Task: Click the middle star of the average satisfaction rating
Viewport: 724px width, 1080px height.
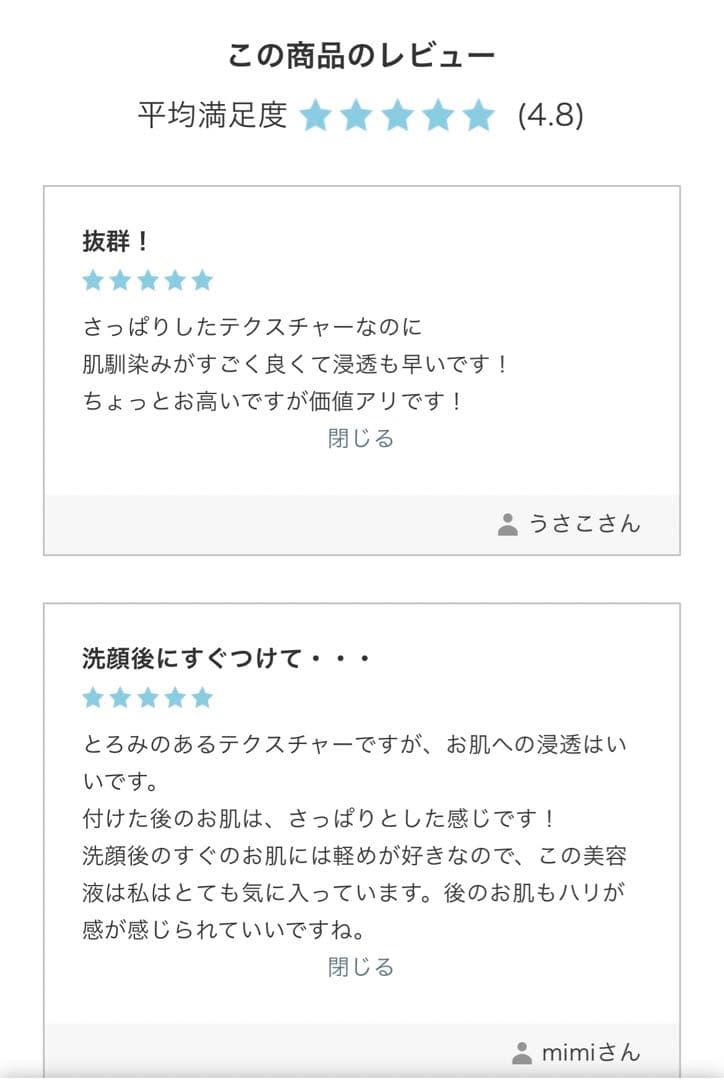Action: pos(398,117)
